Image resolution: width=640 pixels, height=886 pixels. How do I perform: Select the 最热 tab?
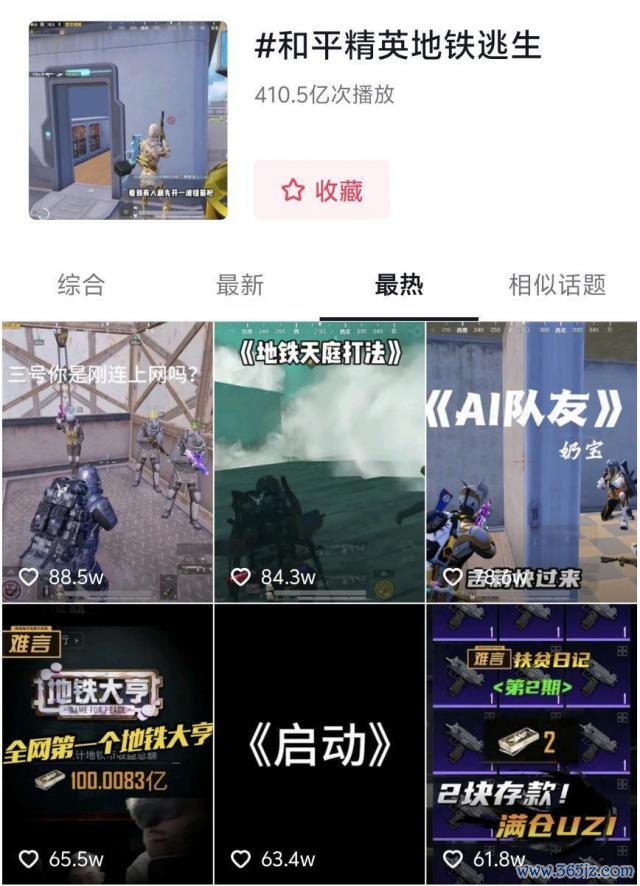399,285
